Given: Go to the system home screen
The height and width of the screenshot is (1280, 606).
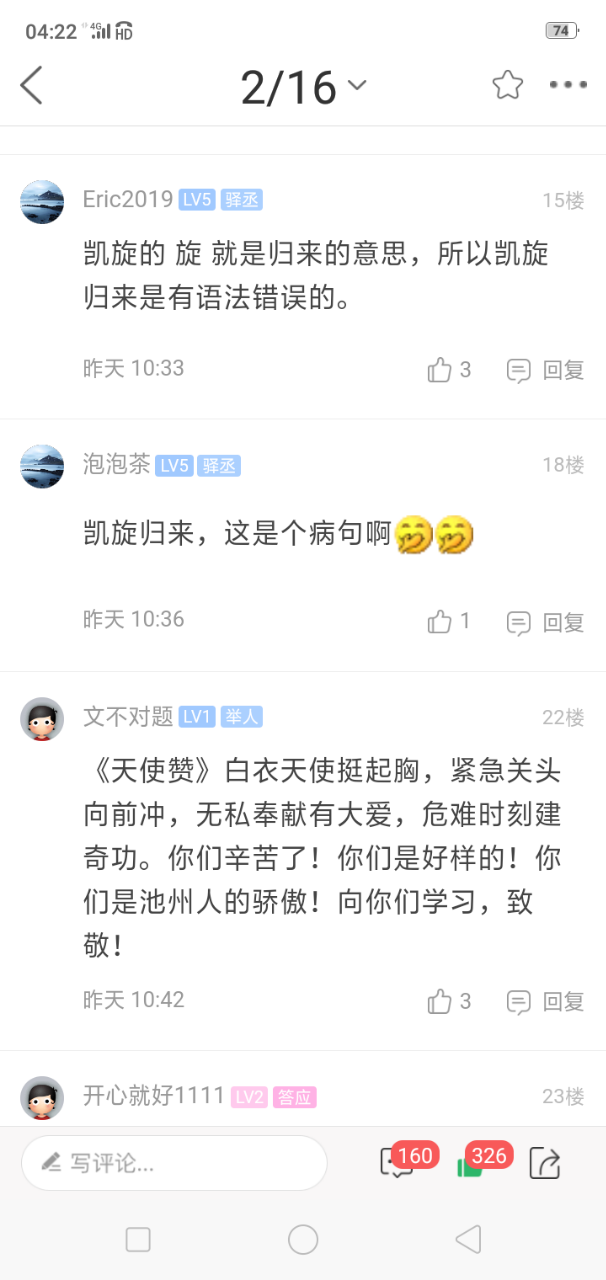Looking at the screenshot, I should (303, 1240).
